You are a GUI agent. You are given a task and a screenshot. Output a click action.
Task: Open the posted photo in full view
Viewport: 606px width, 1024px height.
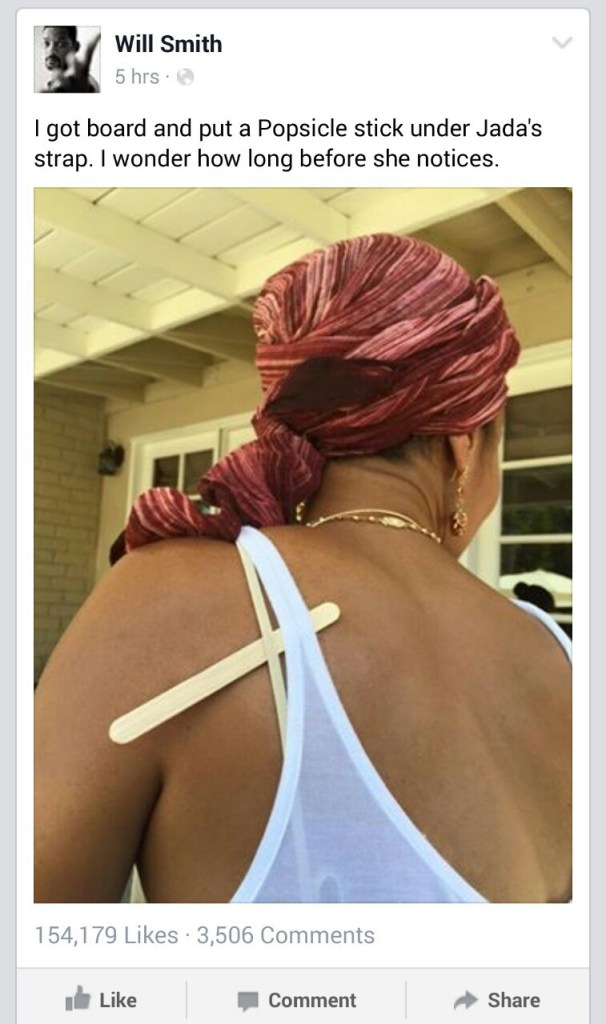(303, 545)
